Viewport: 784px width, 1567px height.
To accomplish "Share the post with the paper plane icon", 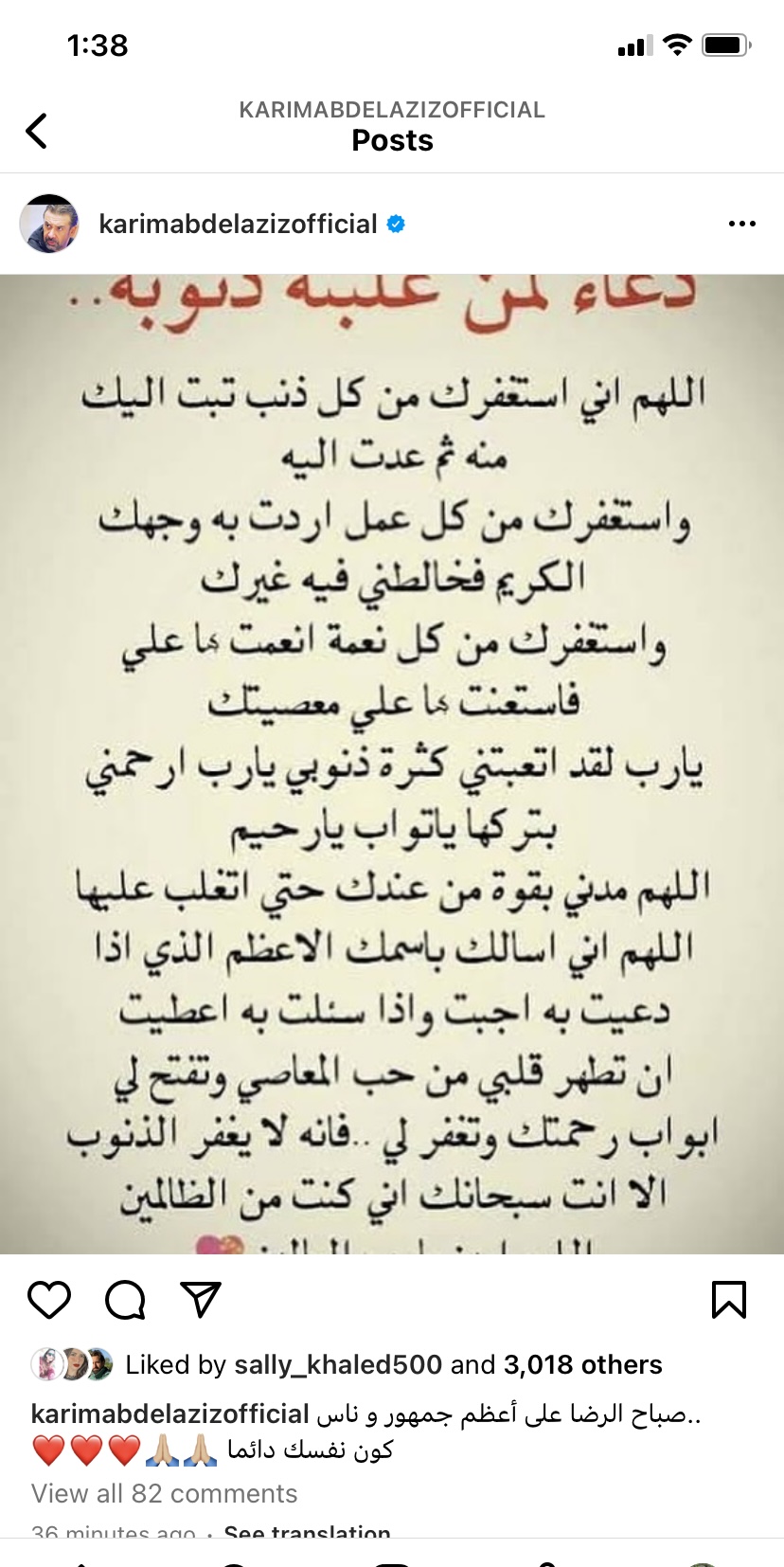I will point(201,1300).
